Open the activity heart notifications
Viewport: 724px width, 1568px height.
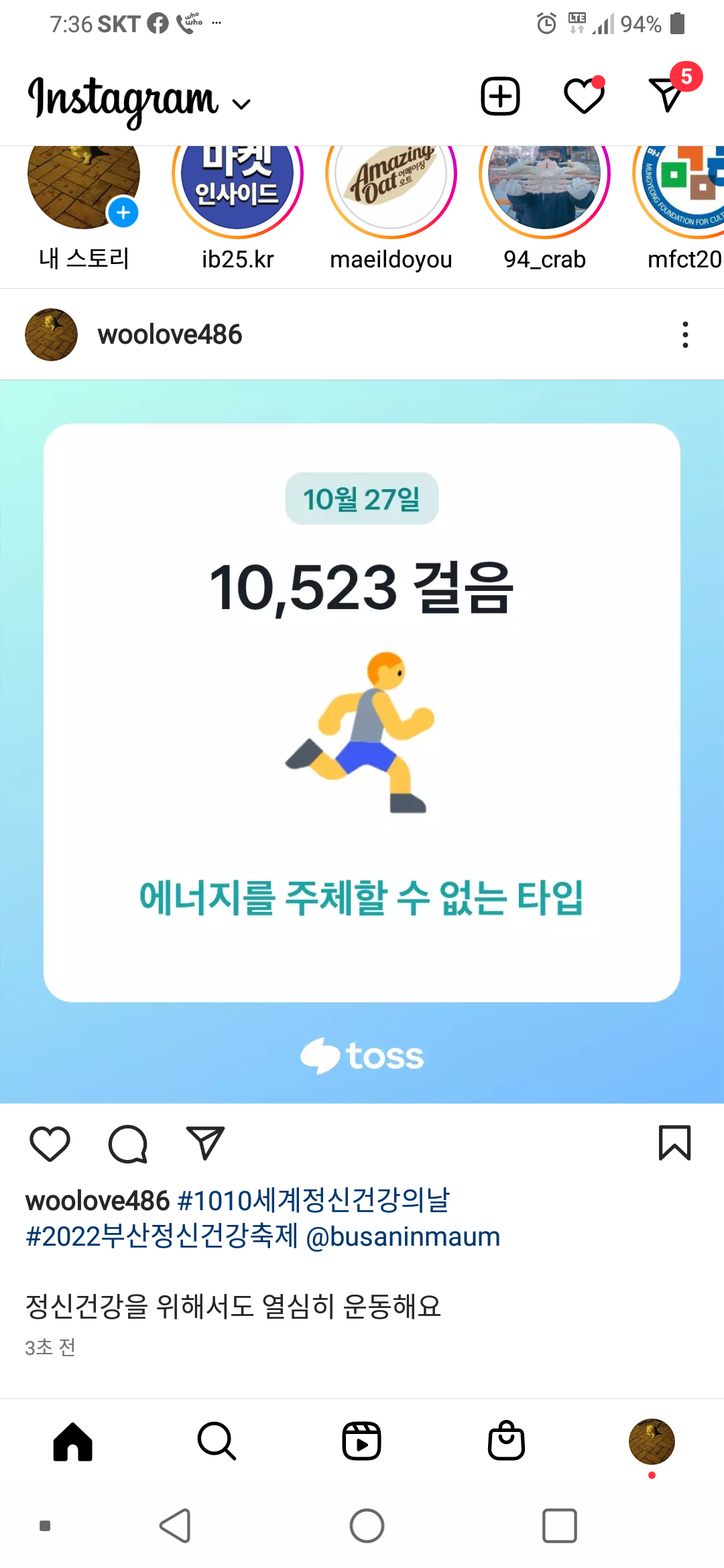[x=584, y=96]
